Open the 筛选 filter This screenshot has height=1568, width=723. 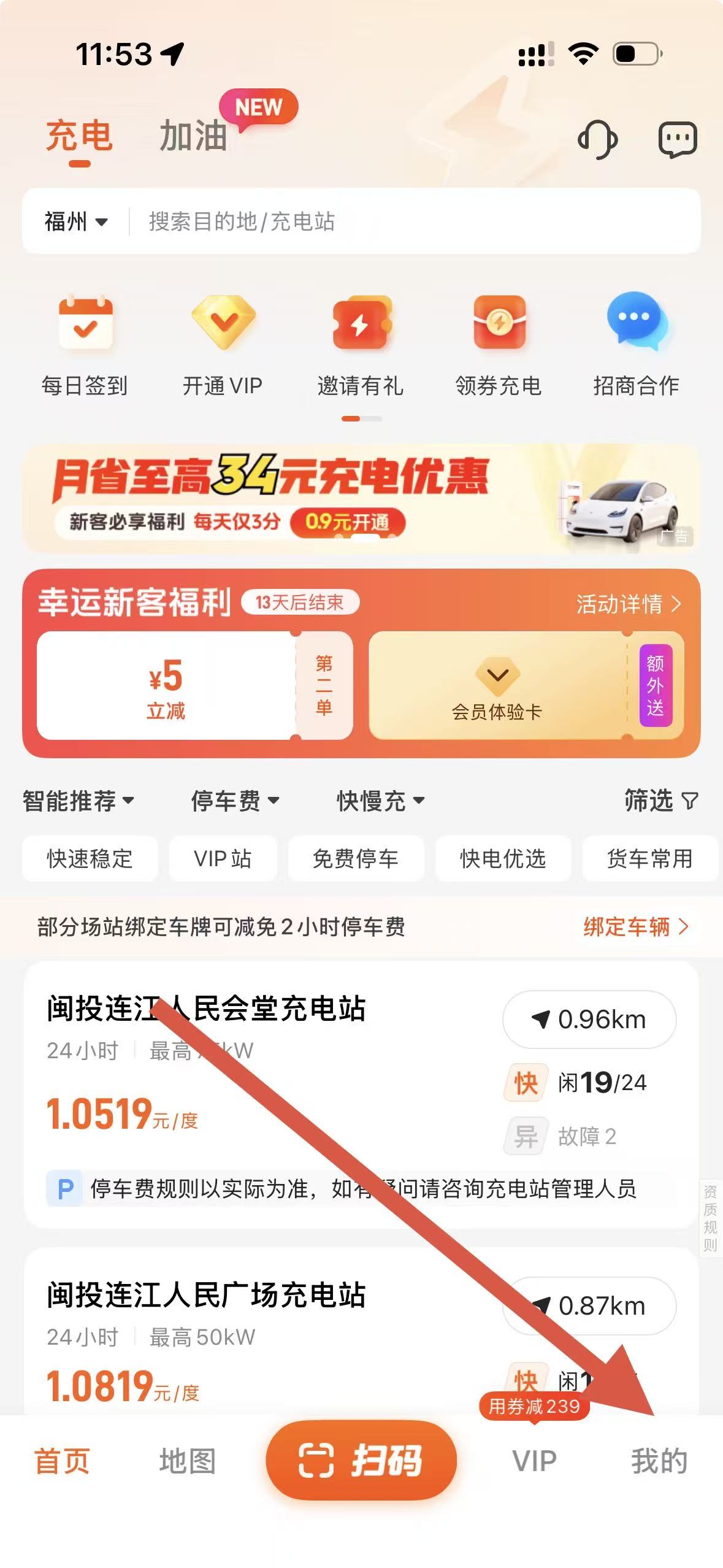click(x=661, y=801)
